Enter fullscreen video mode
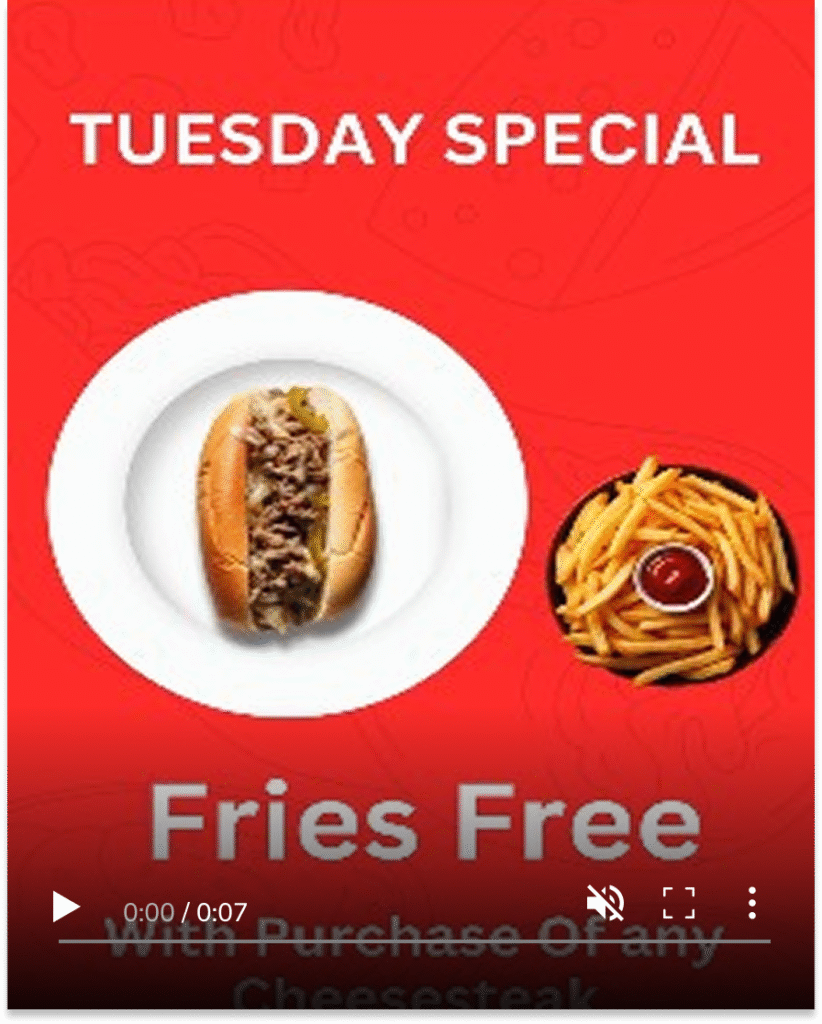Viewport: 822px width, 1024px height. pyautogui.click(x=679, y=903)
